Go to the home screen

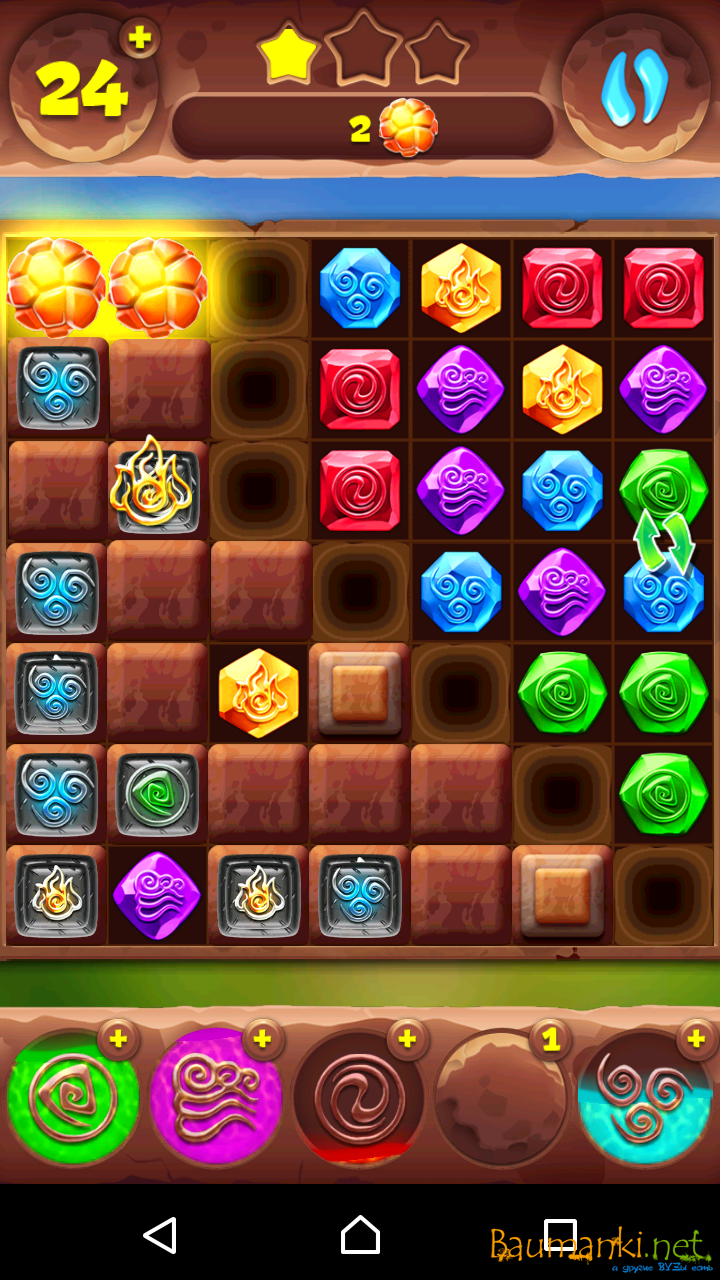coord(360,1235)
